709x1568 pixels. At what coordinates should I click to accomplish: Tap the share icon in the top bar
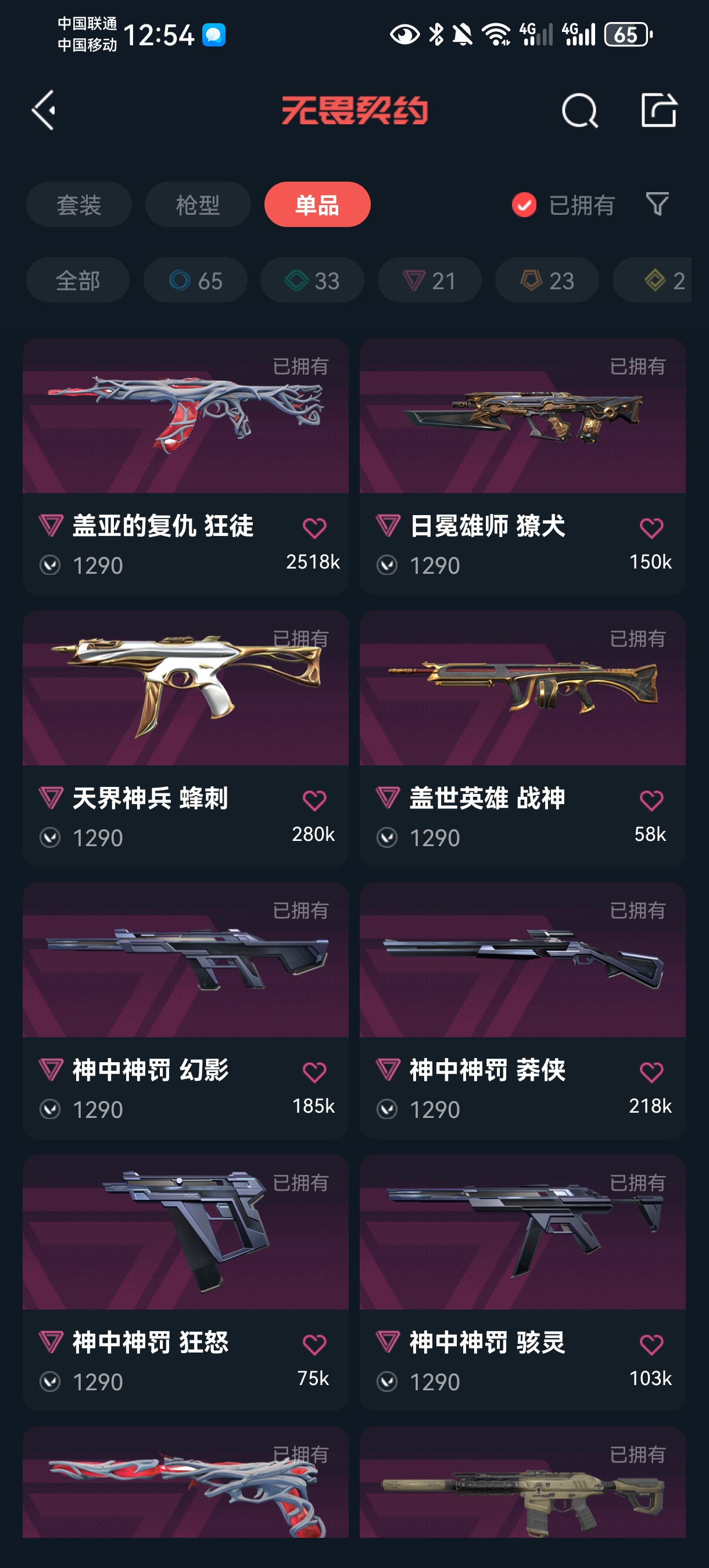[x=659, y=110]
